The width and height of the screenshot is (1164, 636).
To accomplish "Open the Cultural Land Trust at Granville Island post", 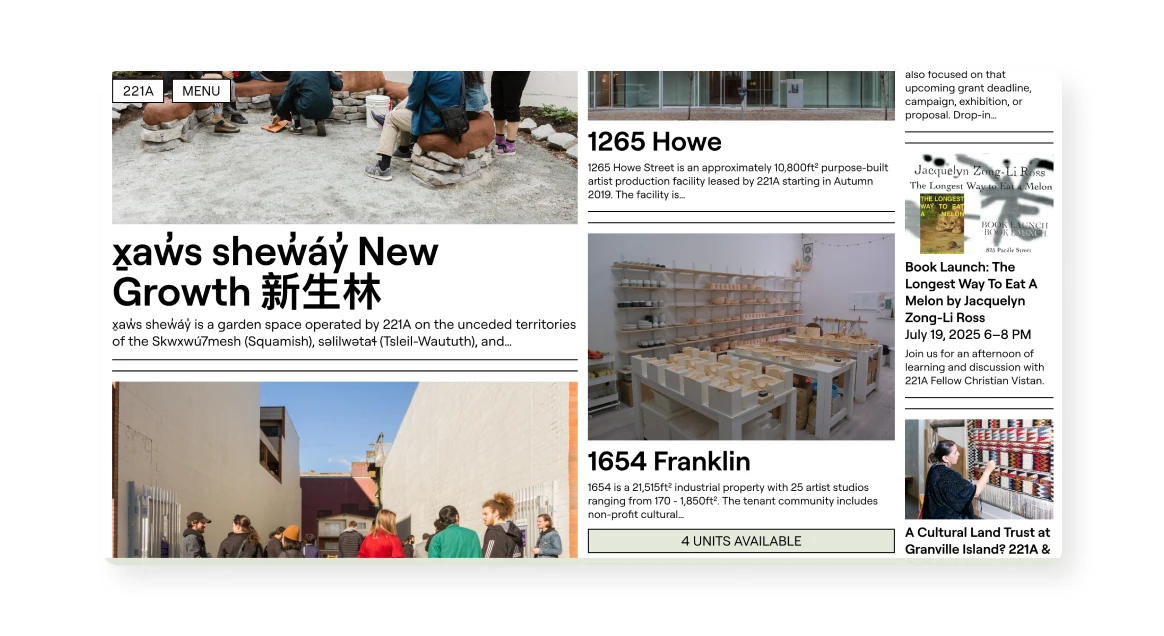I will click(x=977, y=540).
